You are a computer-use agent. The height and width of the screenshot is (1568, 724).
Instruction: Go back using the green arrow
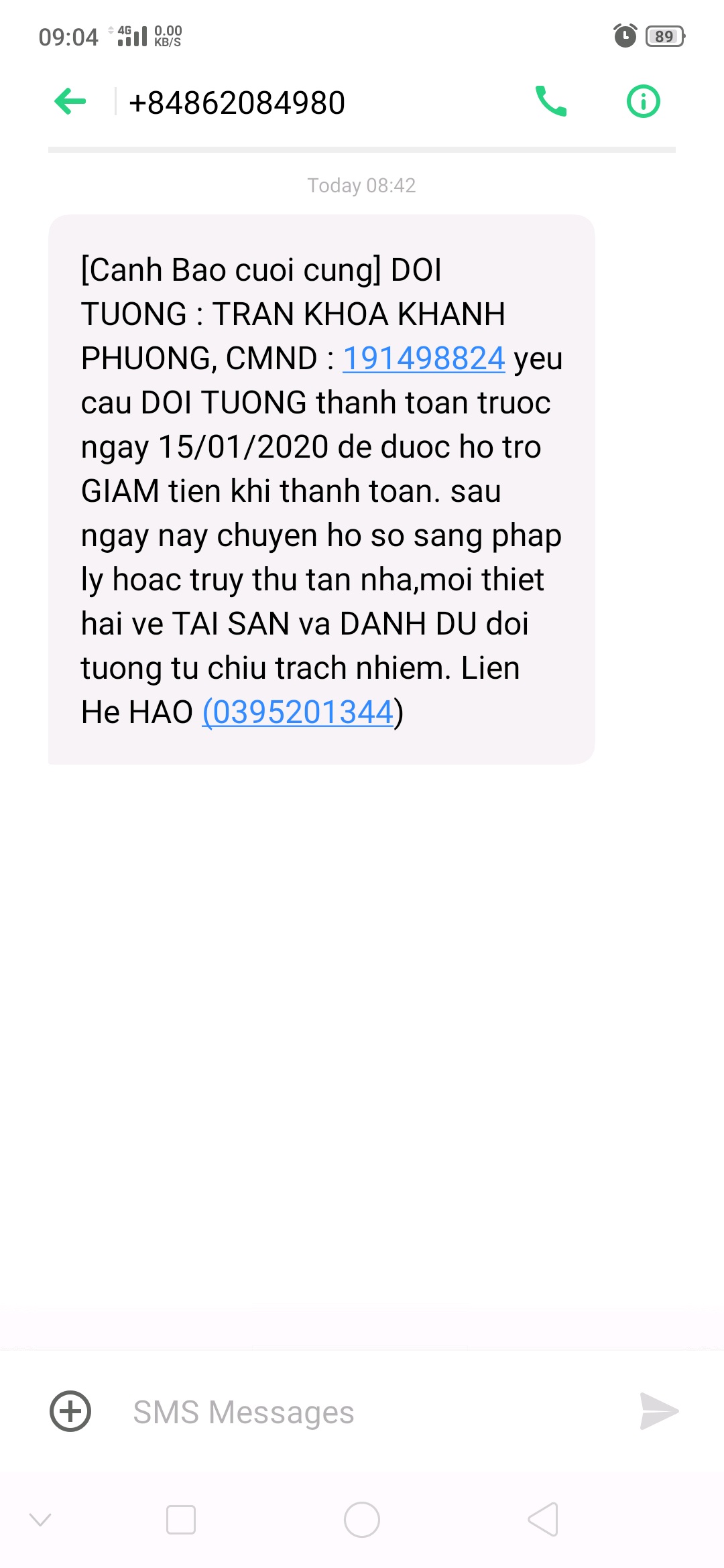pos(70,102)
